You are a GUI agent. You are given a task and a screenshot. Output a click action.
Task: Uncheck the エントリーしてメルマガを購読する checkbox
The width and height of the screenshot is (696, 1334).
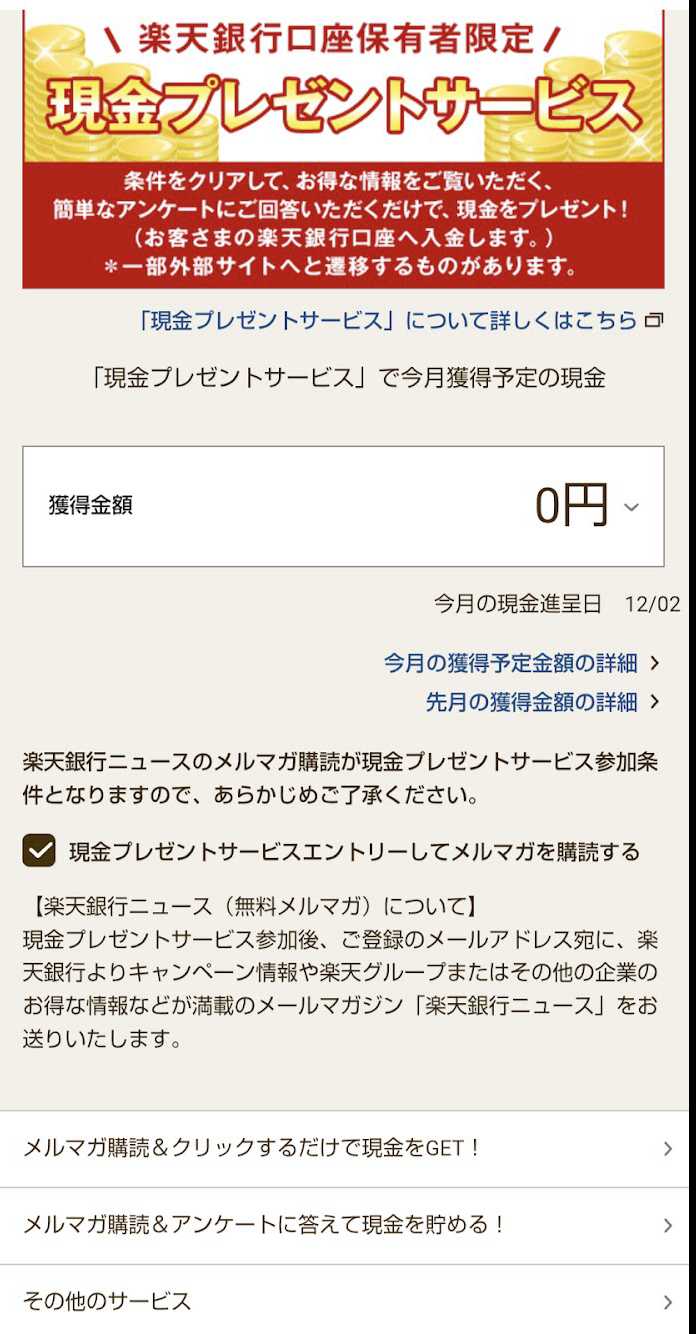[39, 851]
